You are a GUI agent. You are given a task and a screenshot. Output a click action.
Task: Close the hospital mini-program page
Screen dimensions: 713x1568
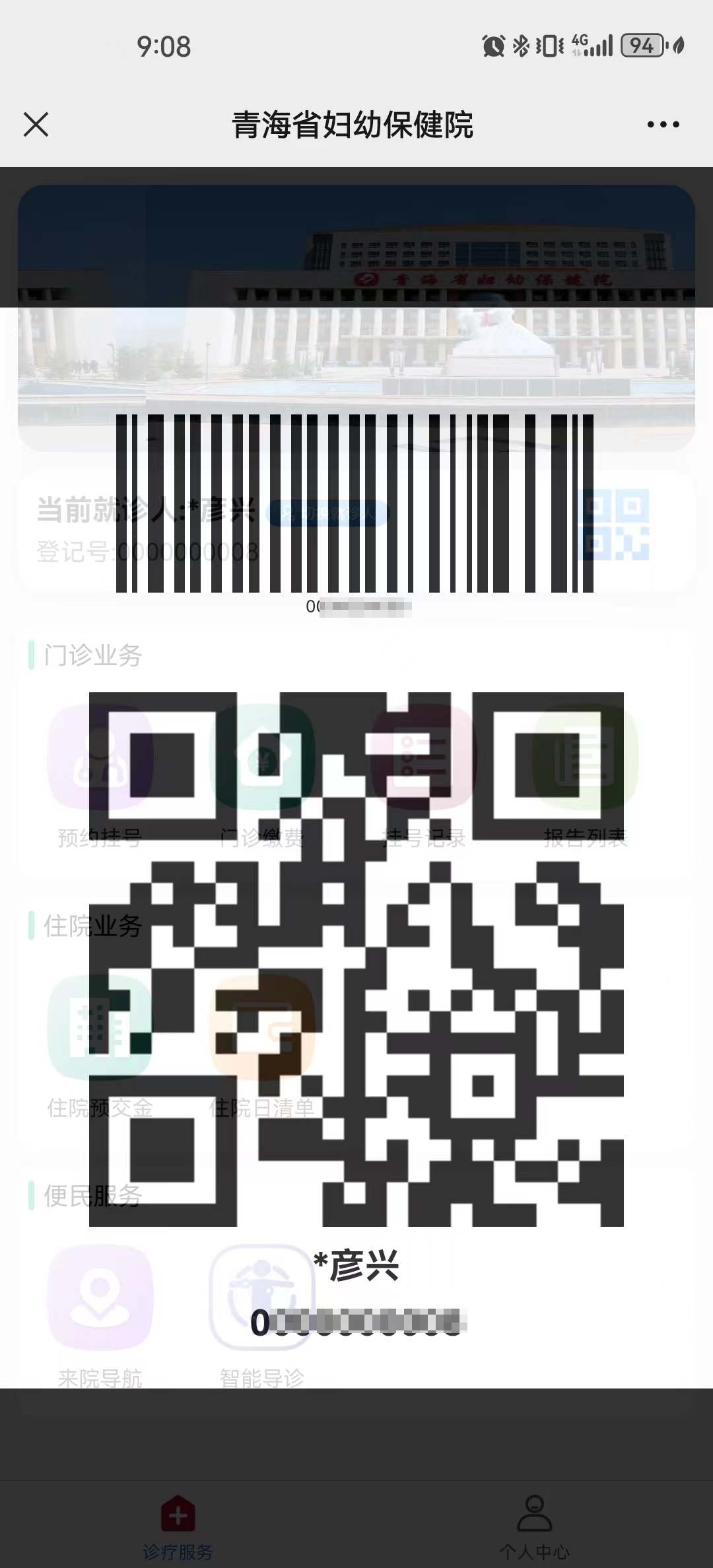[x=36, y=124]
